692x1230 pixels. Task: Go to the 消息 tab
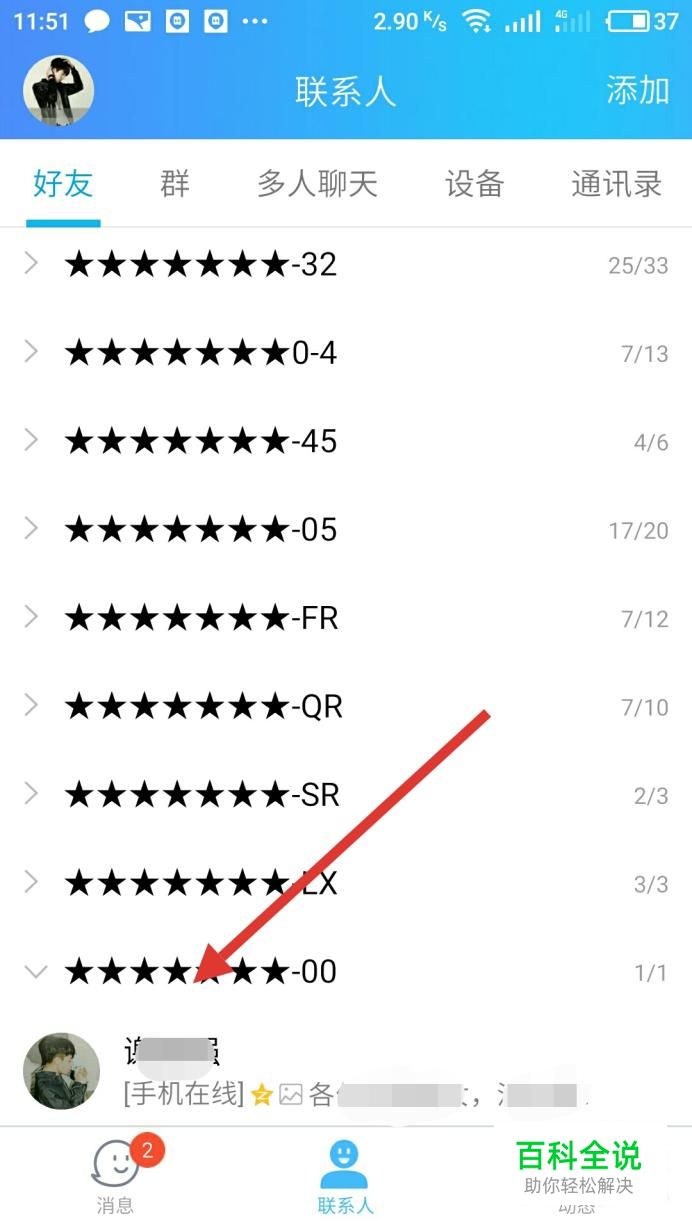point(116,1176)
